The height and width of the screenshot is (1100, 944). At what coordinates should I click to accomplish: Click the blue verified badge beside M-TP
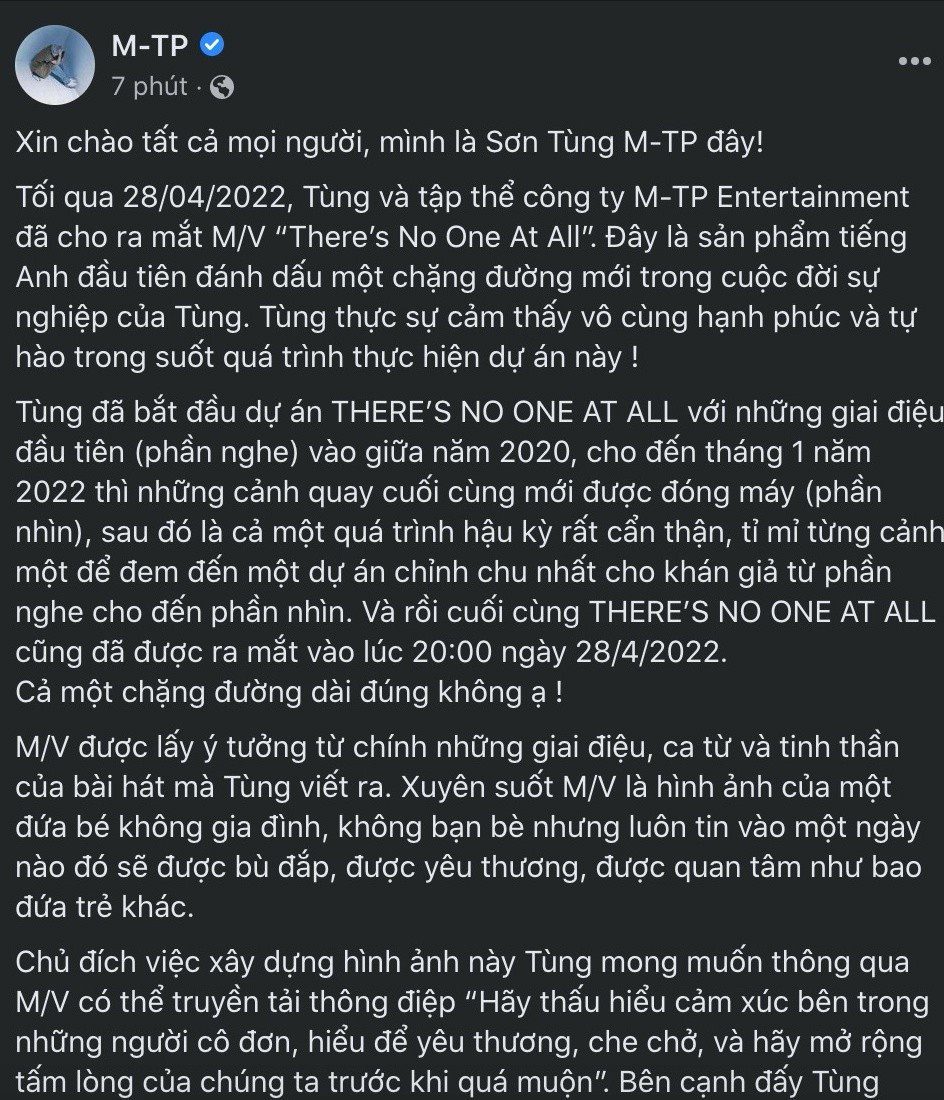click(x=210, y=44)
